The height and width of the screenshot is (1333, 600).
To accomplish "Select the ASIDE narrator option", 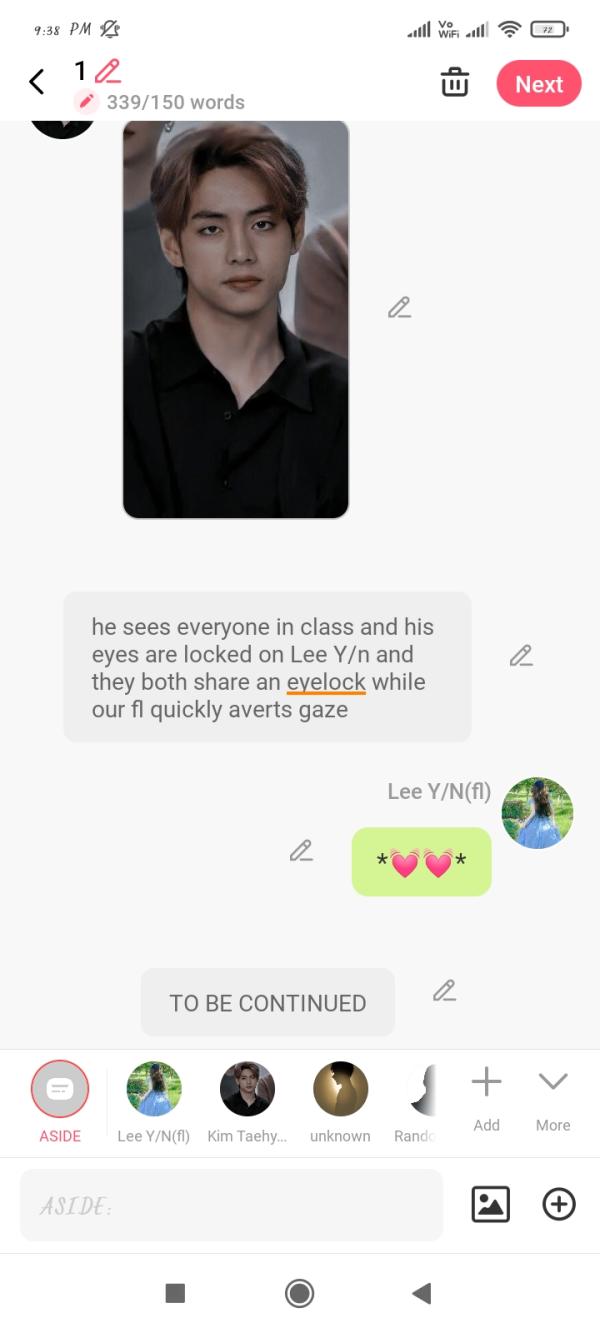I will pyautogui.click(x=60, y=1090).
